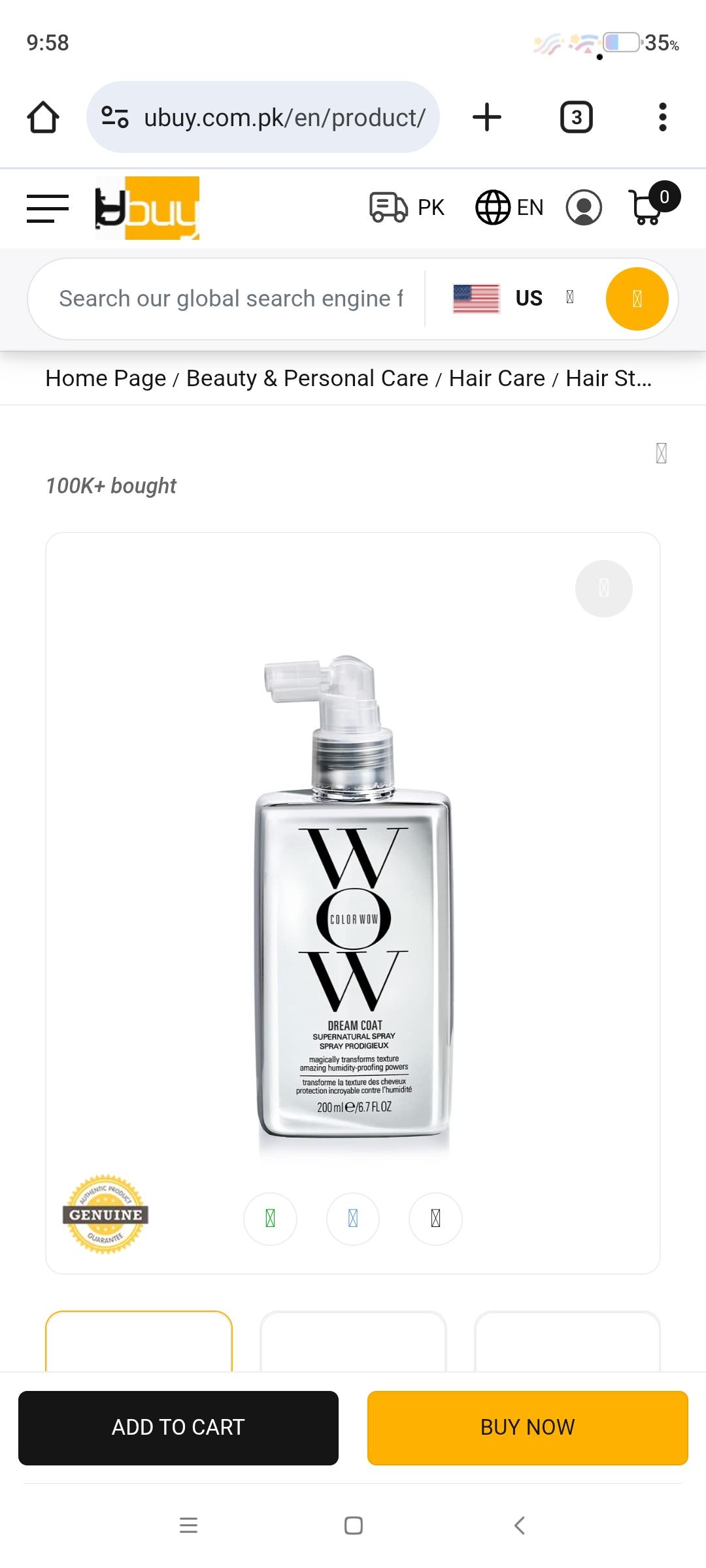Open the user account icon

click(x=584, y=208)
